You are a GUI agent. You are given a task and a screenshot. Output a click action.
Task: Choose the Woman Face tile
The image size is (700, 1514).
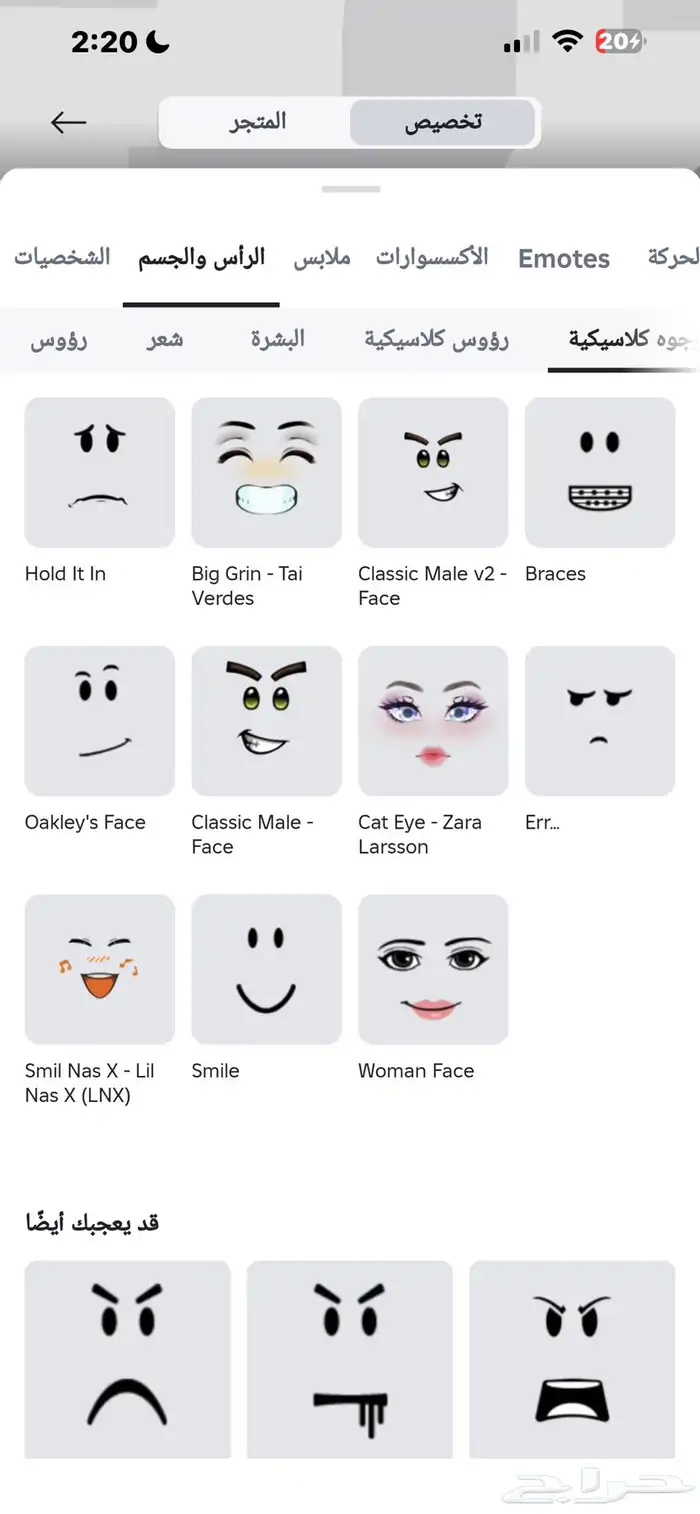coord(433,968)
